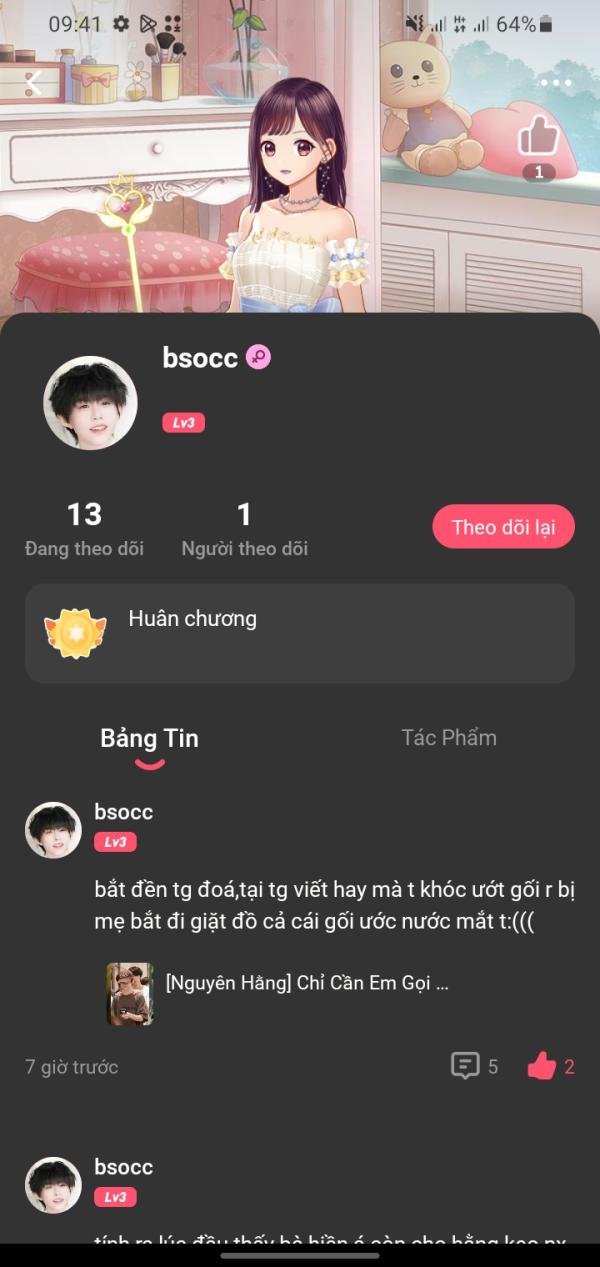
Task: Open the three-dot overflow menu
Action: [x=556, y=83]
